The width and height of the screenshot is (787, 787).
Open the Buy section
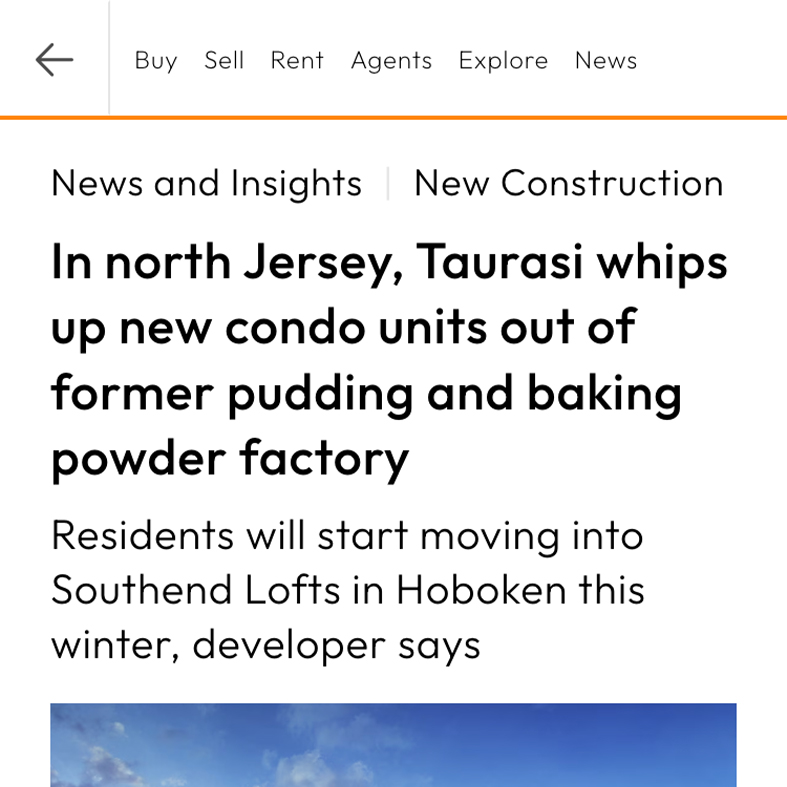pyautogui.click(x=156, y=60)
